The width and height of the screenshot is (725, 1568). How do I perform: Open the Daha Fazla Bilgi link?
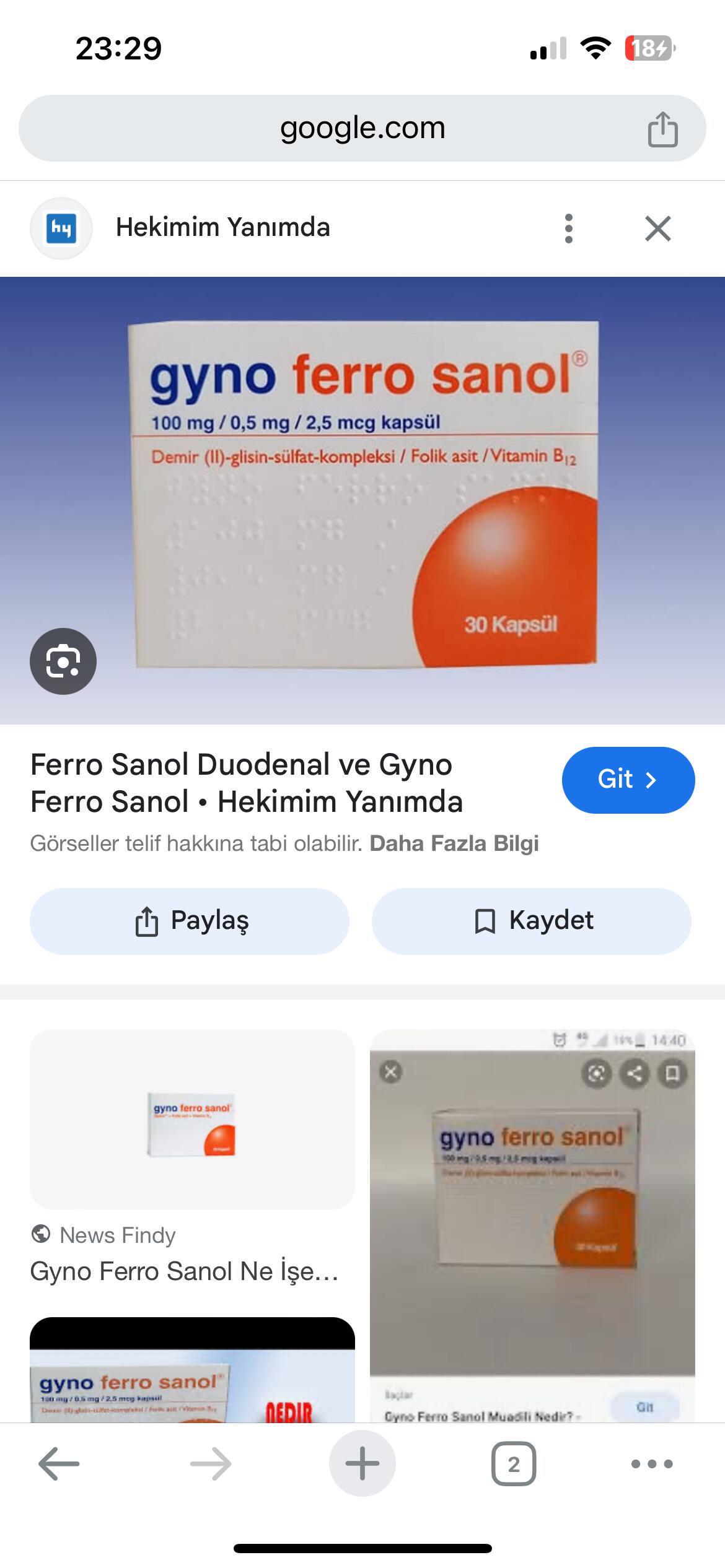[x=454, y=843]
